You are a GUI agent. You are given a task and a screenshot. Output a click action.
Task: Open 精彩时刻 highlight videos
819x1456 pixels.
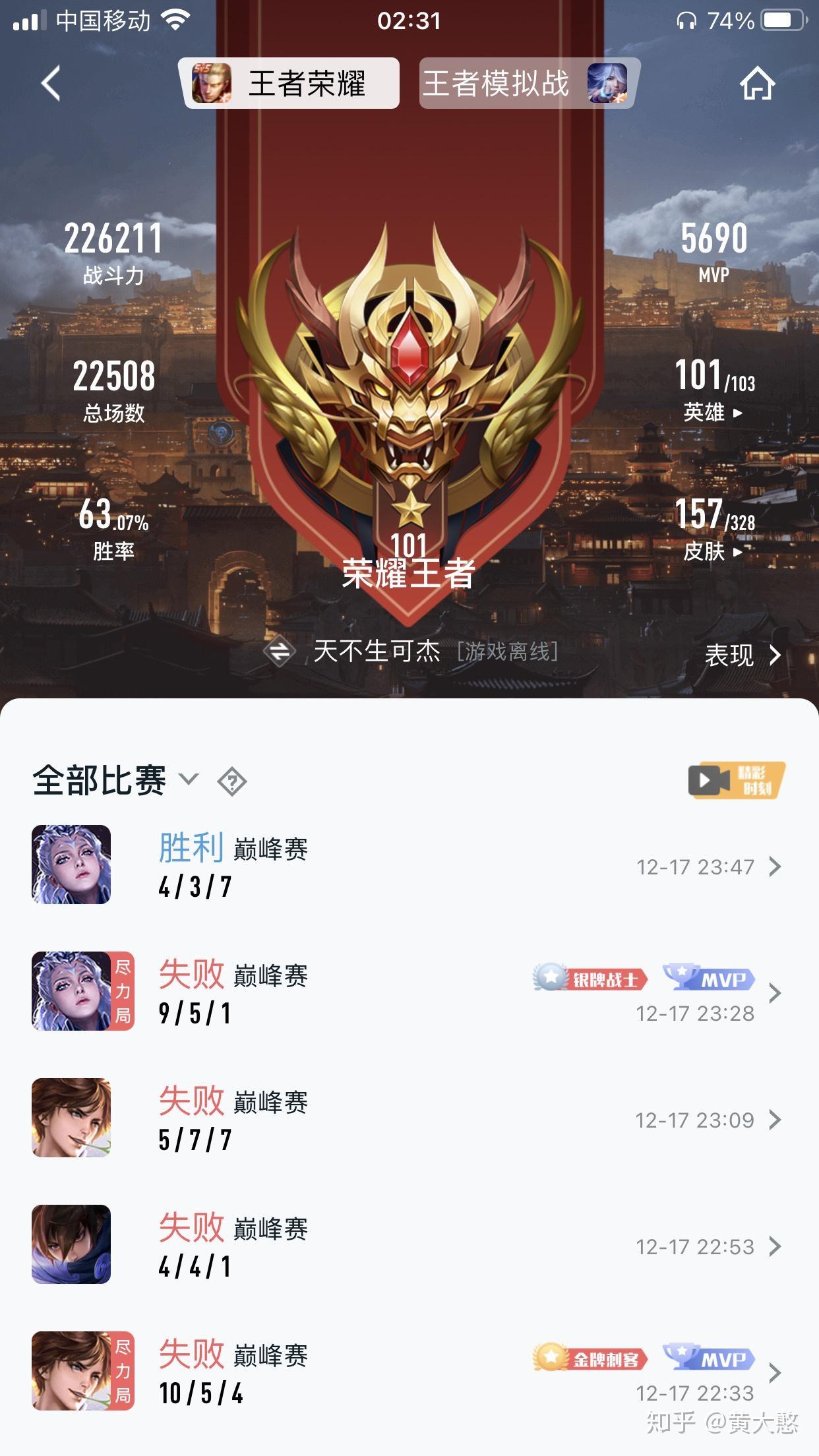click(x=736, y=781)
